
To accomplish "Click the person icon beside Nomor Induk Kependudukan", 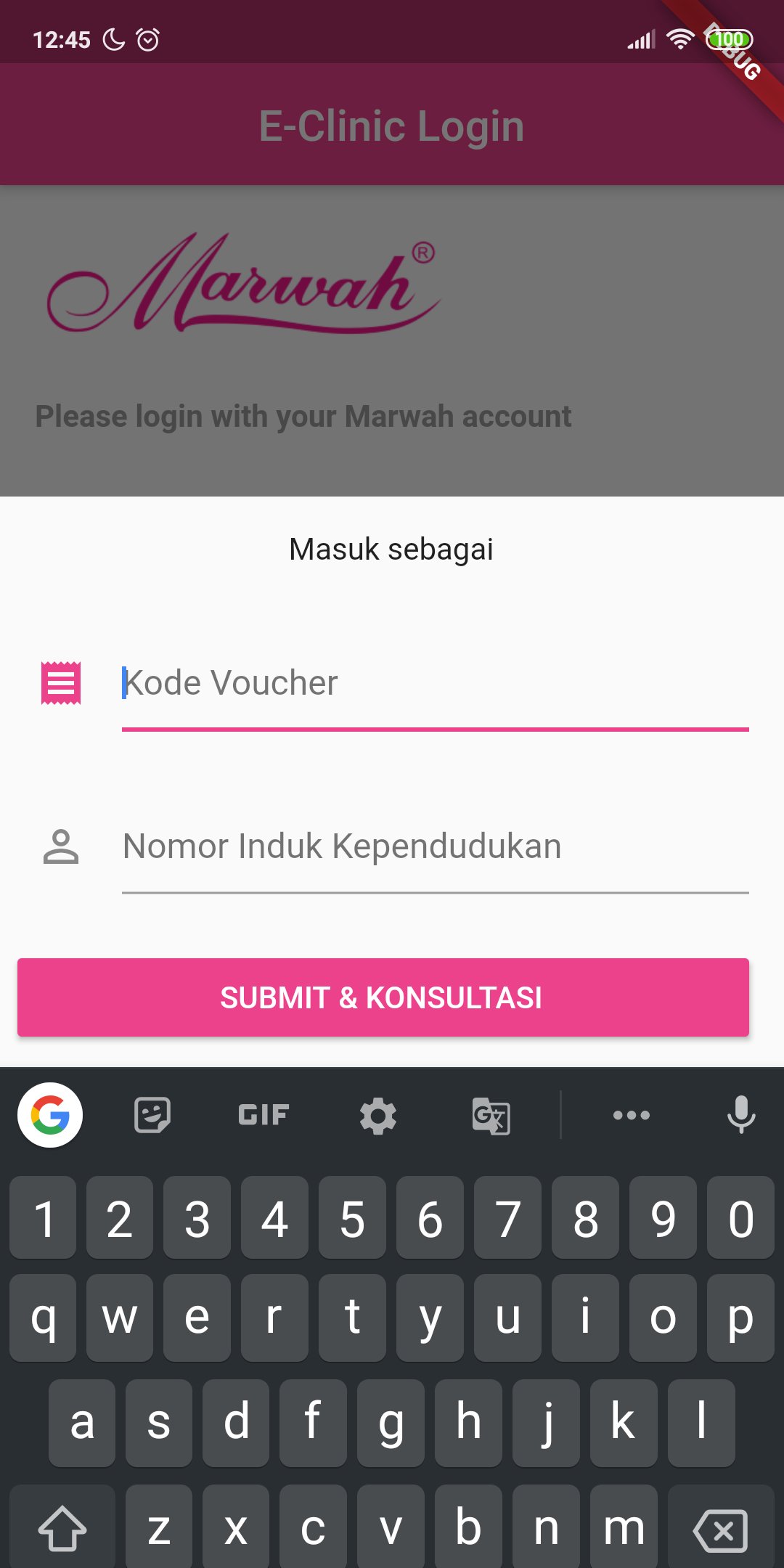I will pos(62,846).
